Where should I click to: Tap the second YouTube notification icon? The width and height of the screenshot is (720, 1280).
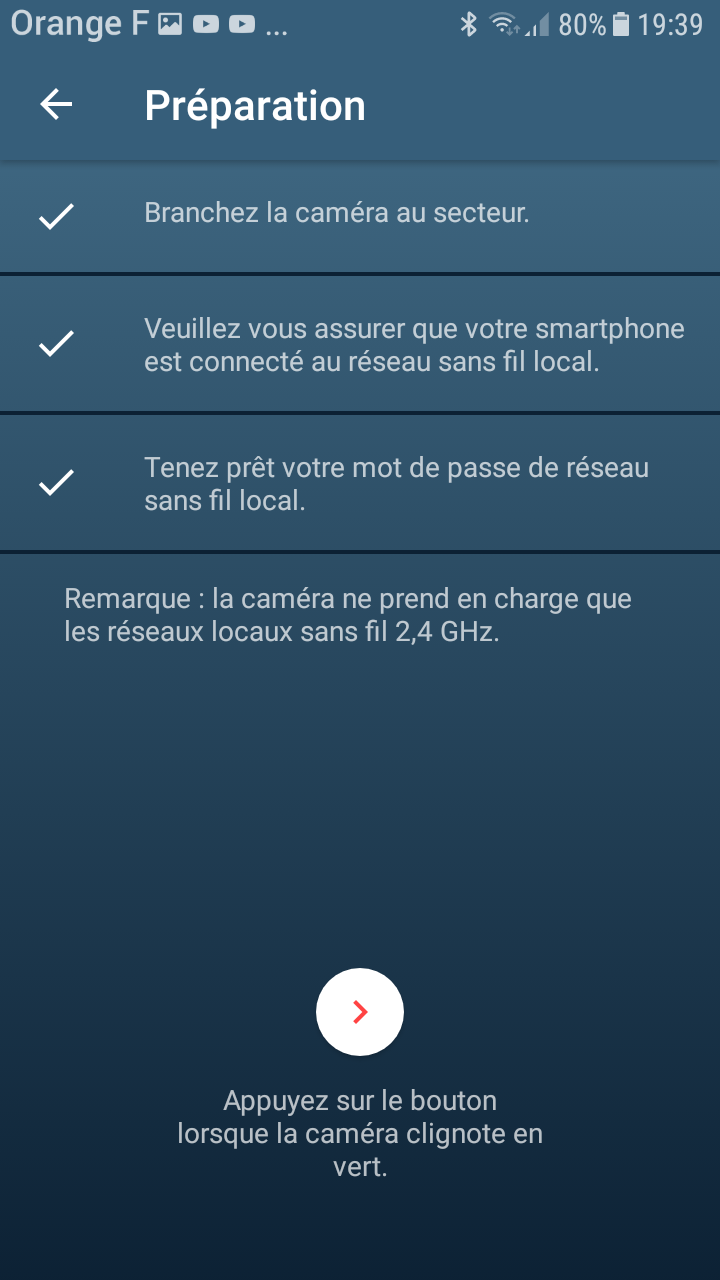[241, 22]
